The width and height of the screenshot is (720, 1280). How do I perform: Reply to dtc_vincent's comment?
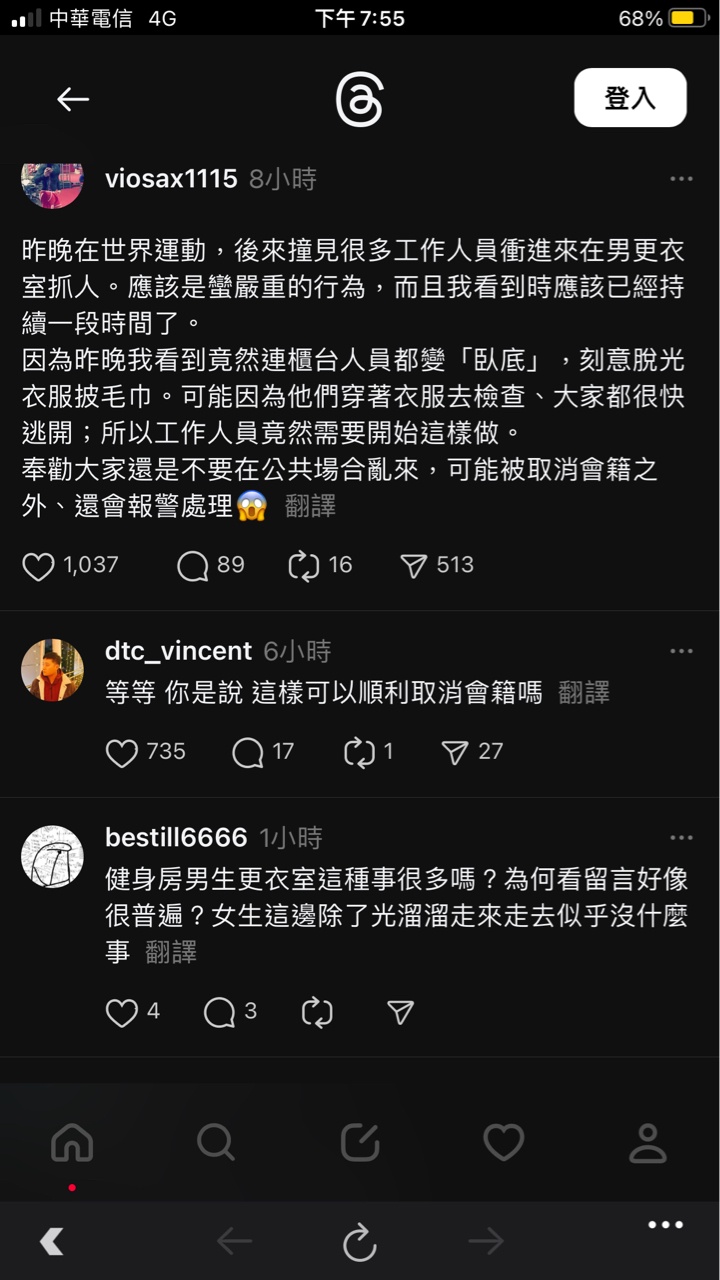(x=248, y=752)
